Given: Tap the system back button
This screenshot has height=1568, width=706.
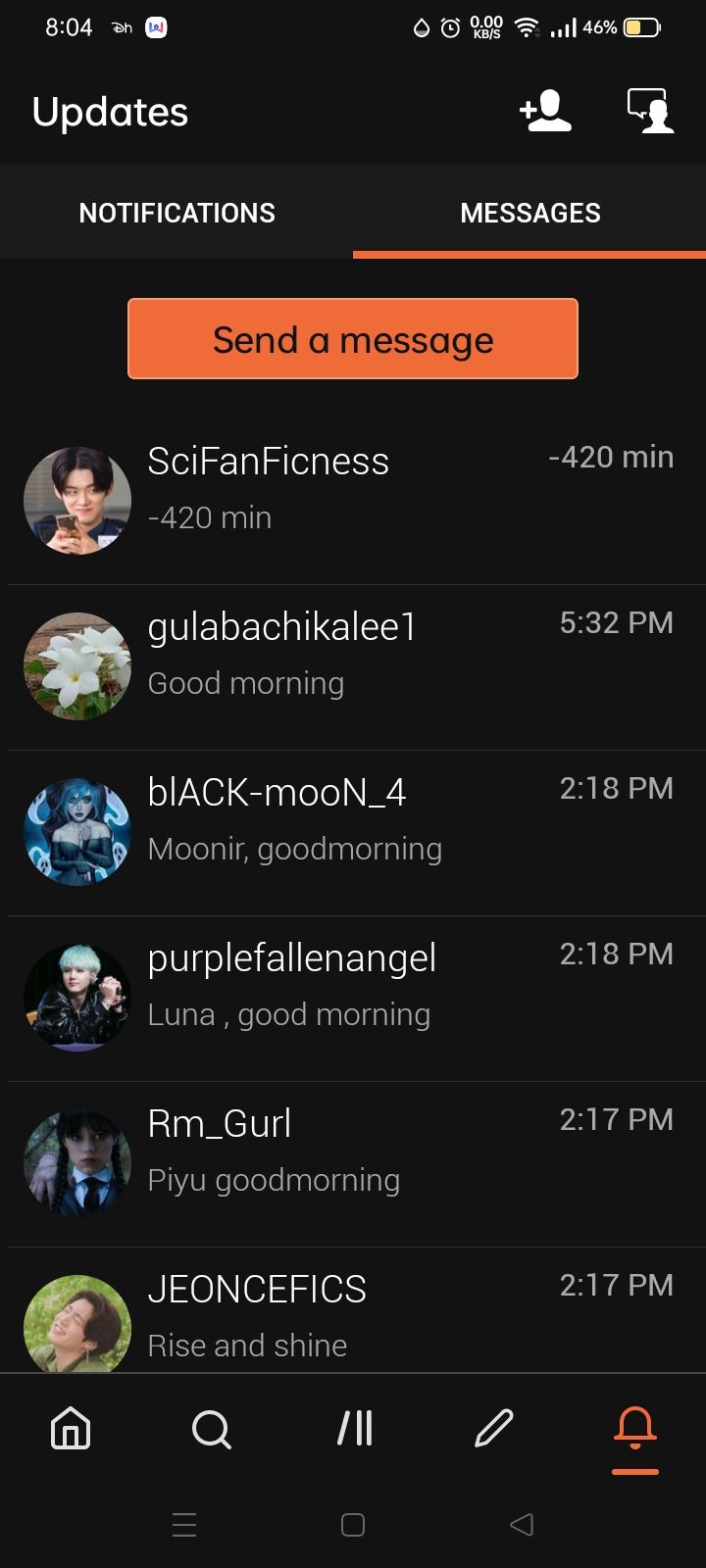Looking at the screenshot, I should (522, 1524).
